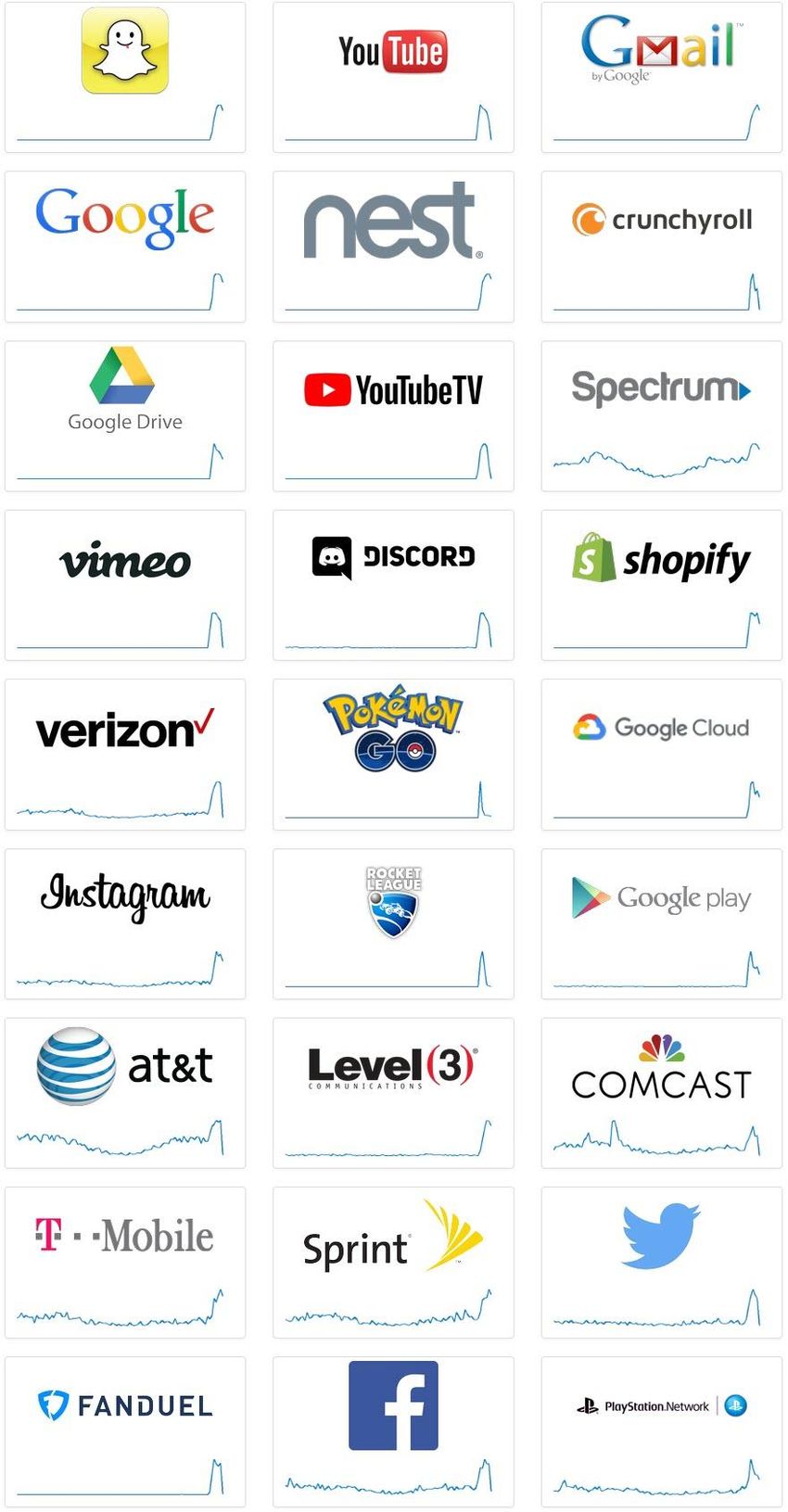View the Nest status card
Screen dimensions: 788x1512
click(393, 247)
